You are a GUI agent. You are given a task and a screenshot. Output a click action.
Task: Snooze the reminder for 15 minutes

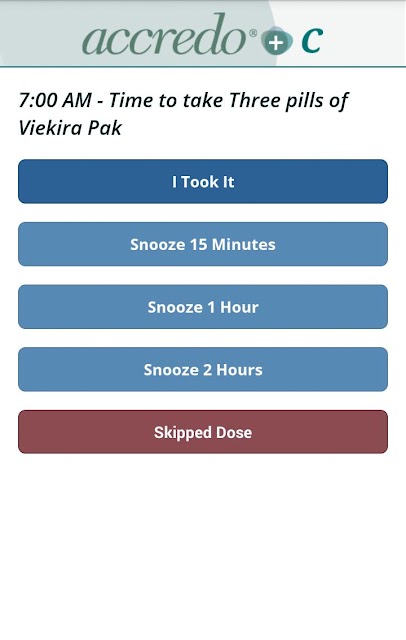203,244
